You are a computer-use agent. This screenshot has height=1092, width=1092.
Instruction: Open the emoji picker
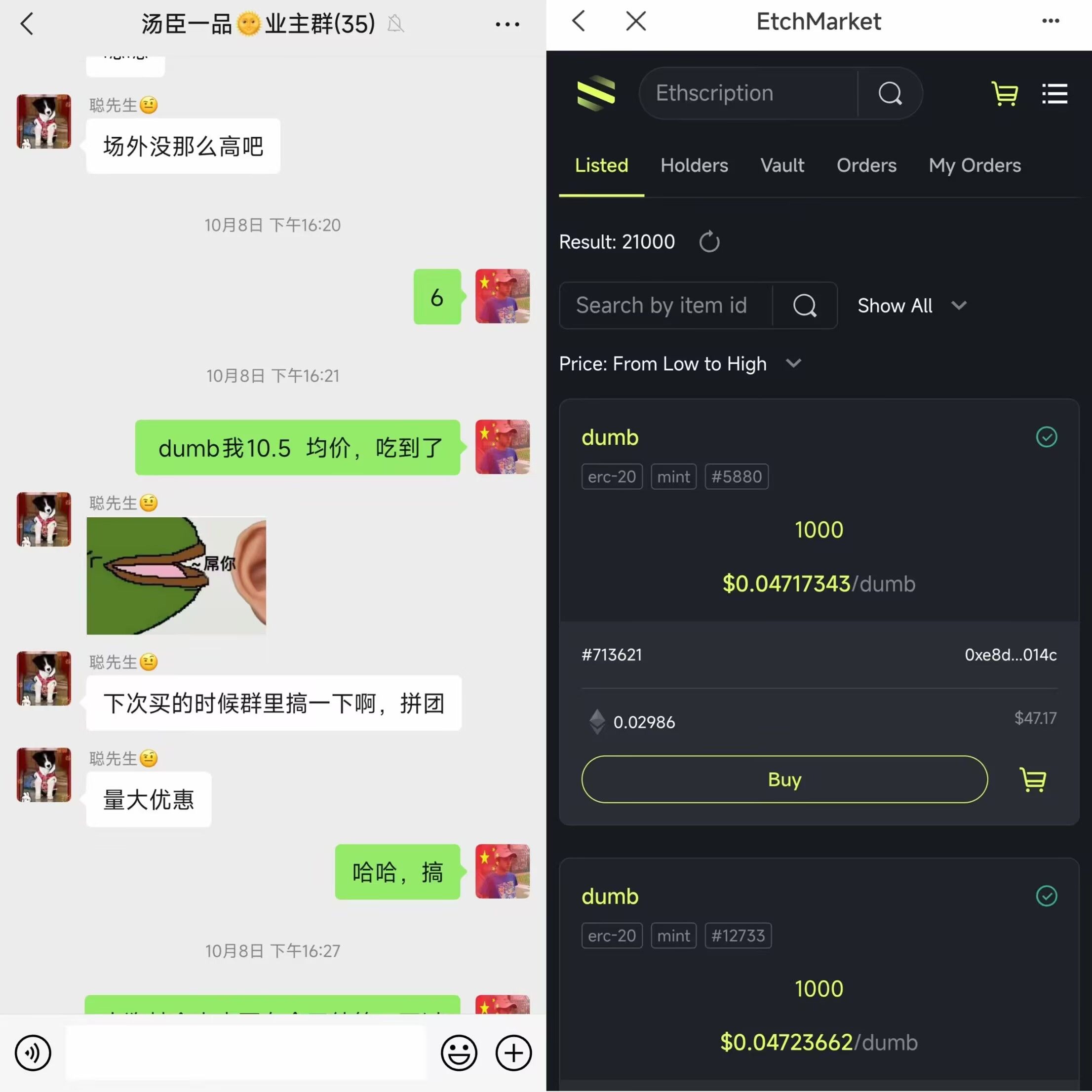pos(459,1053)
